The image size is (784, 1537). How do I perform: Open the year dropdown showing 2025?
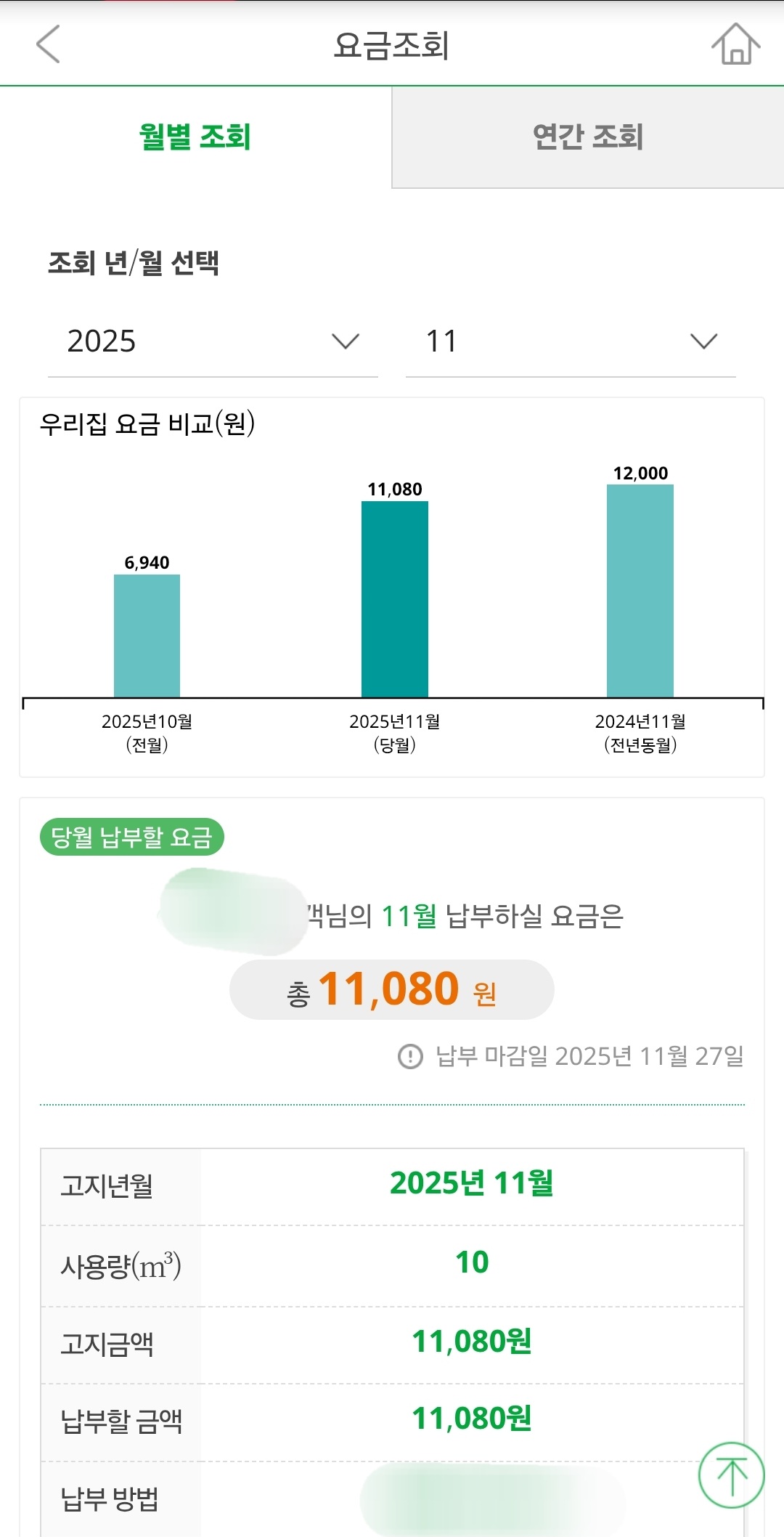point(213,341)
